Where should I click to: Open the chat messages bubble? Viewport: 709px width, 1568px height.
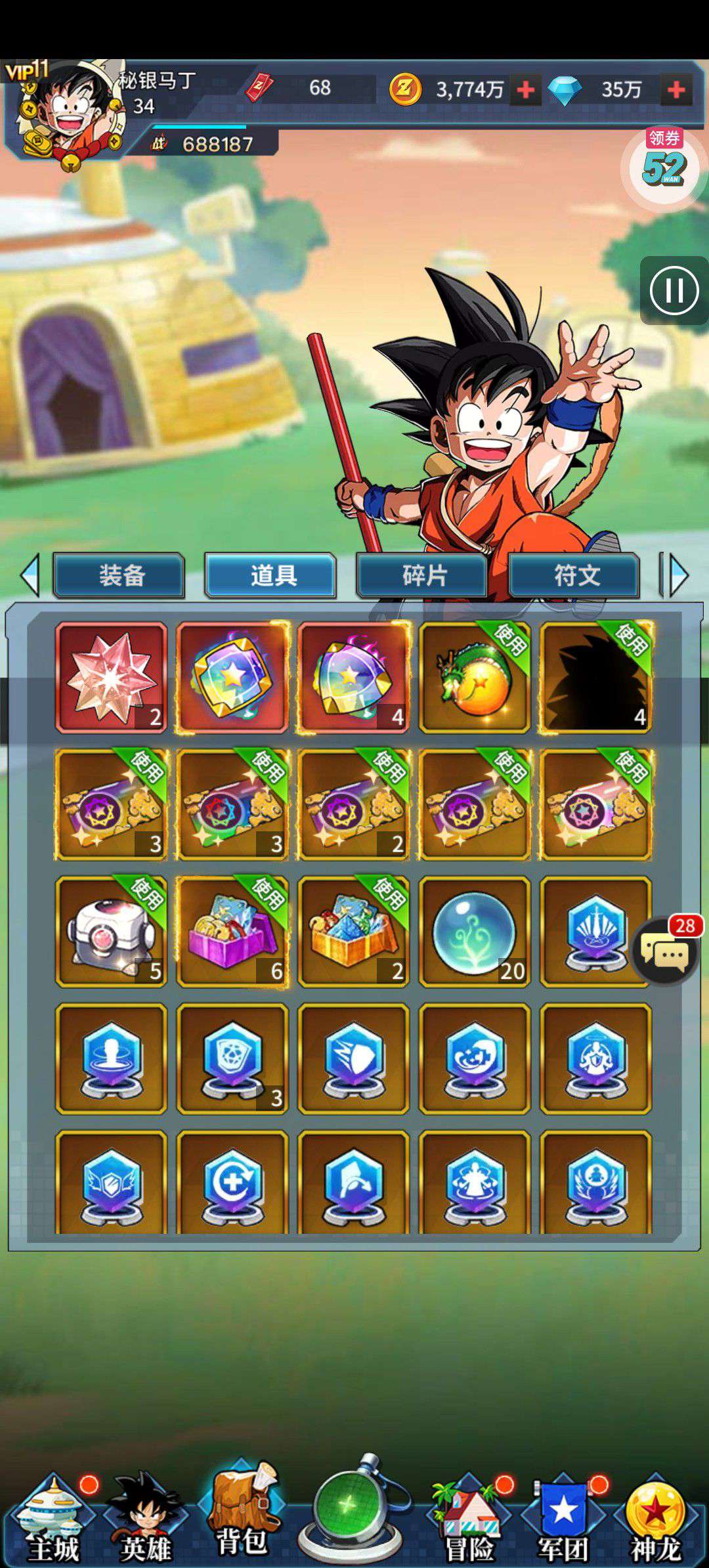(665, 949)
